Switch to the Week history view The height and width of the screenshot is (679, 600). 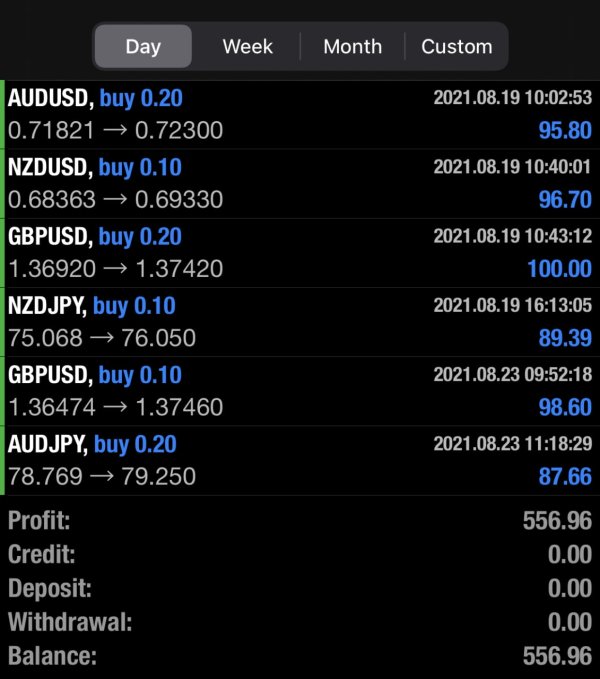click(x=247, y=46)
